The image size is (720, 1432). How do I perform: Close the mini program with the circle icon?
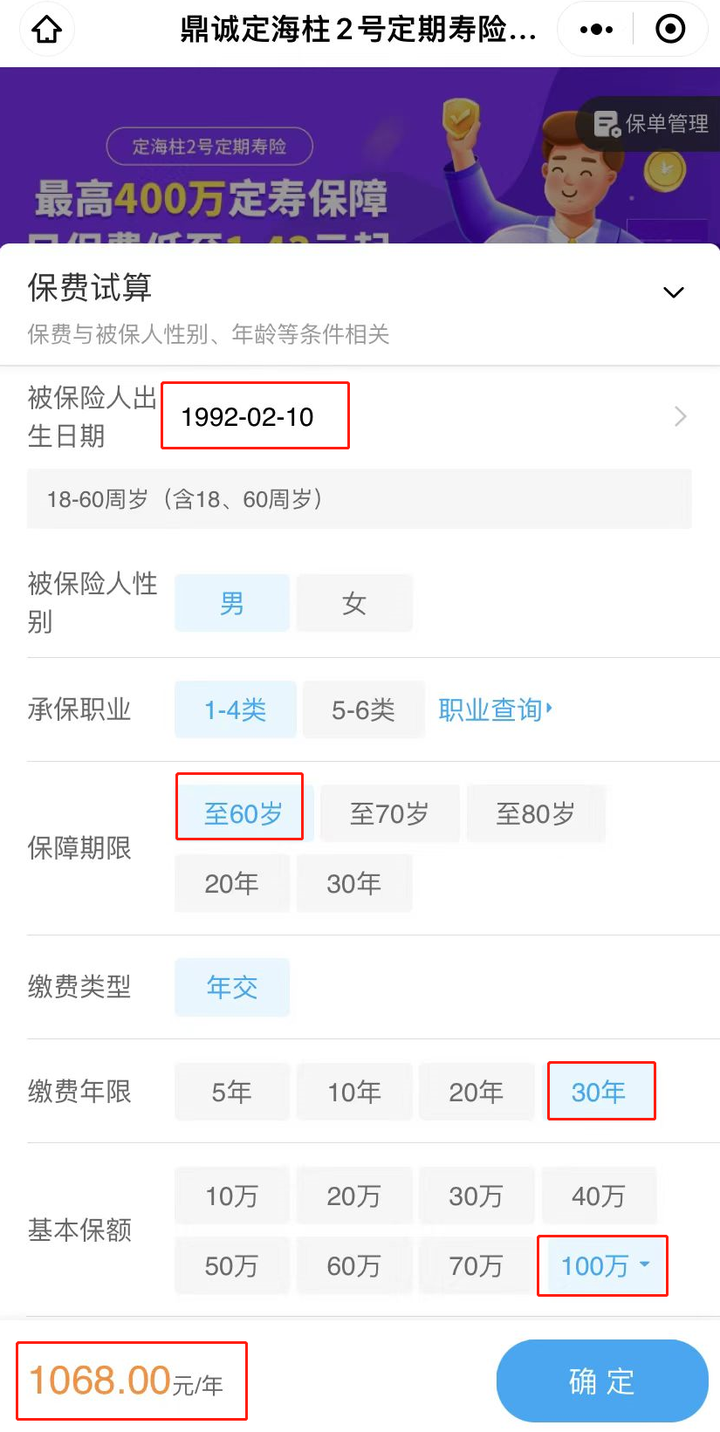tap(670, 30)
